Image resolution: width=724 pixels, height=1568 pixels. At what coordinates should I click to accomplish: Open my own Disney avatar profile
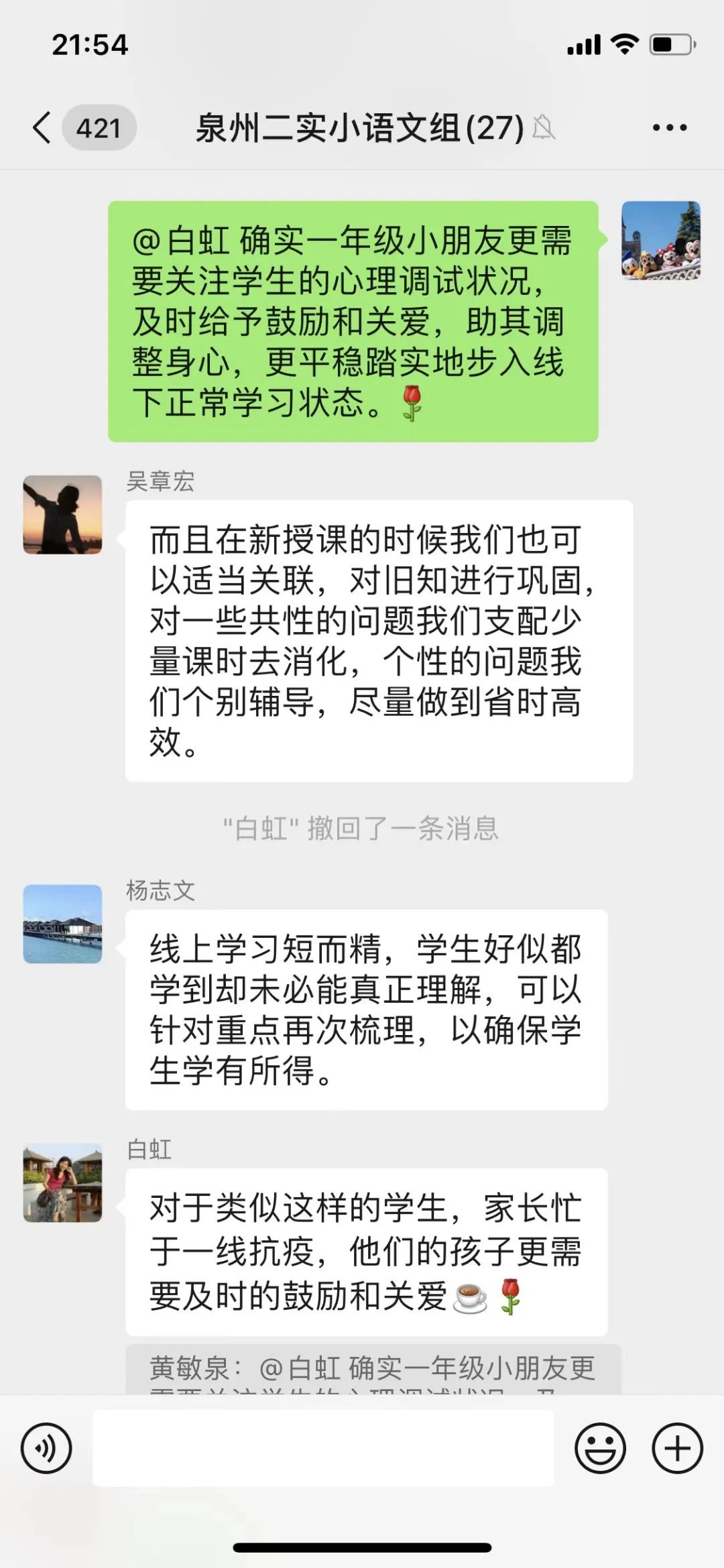click(660, 240)
